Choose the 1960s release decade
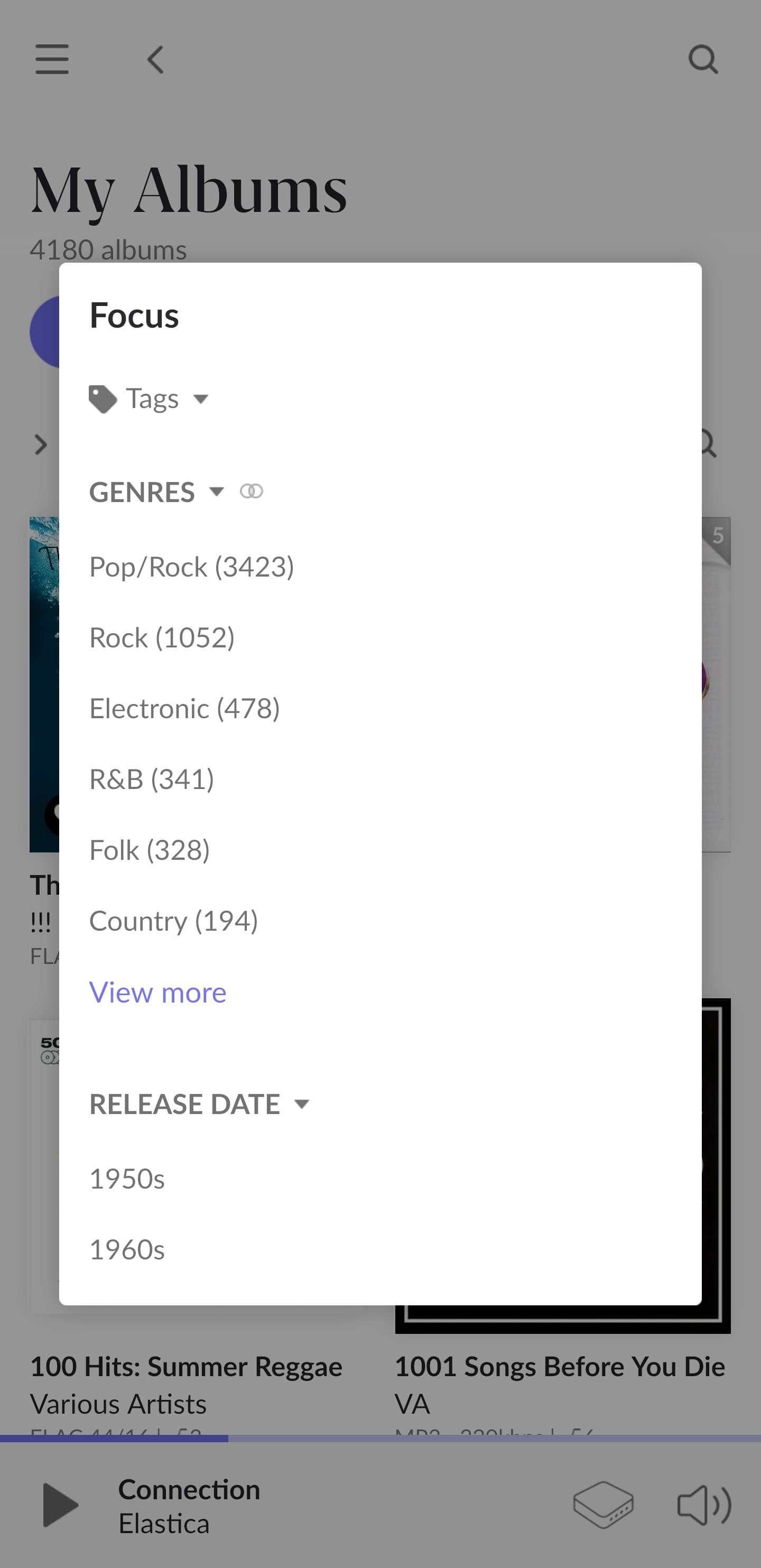Screen dimensions: 761x1568 tap(127, 1249)
